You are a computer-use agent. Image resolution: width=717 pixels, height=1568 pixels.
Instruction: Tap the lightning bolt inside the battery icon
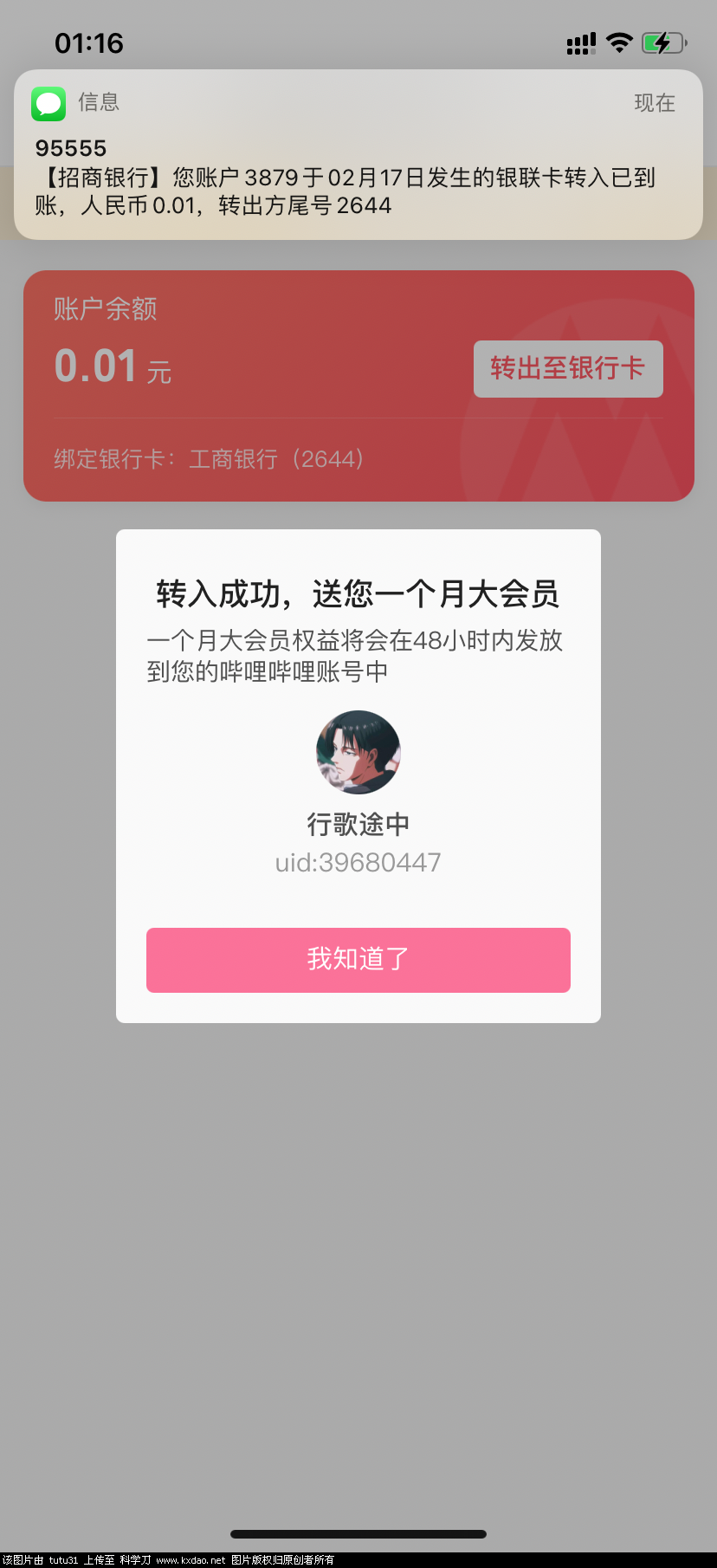click(x=665, y=42)
